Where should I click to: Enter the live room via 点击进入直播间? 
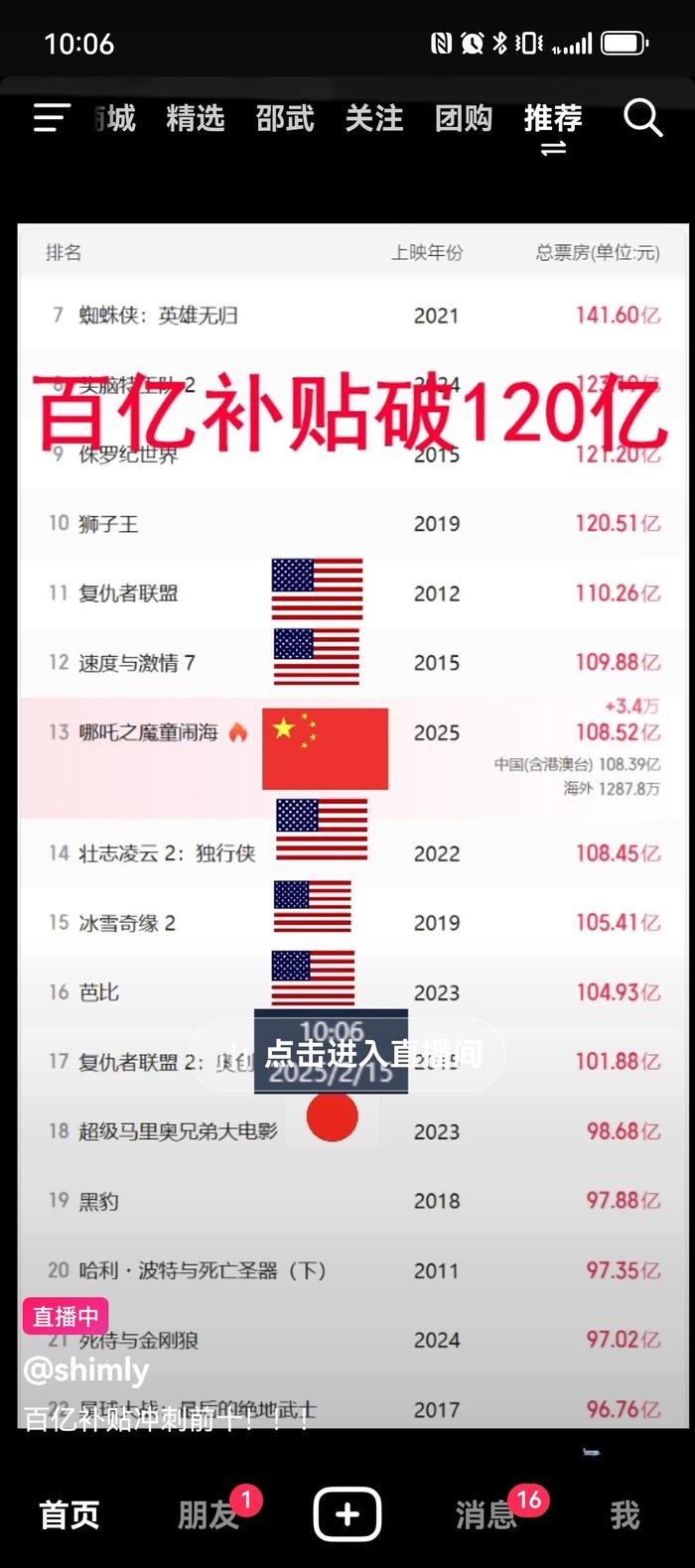coord(372,1053)
